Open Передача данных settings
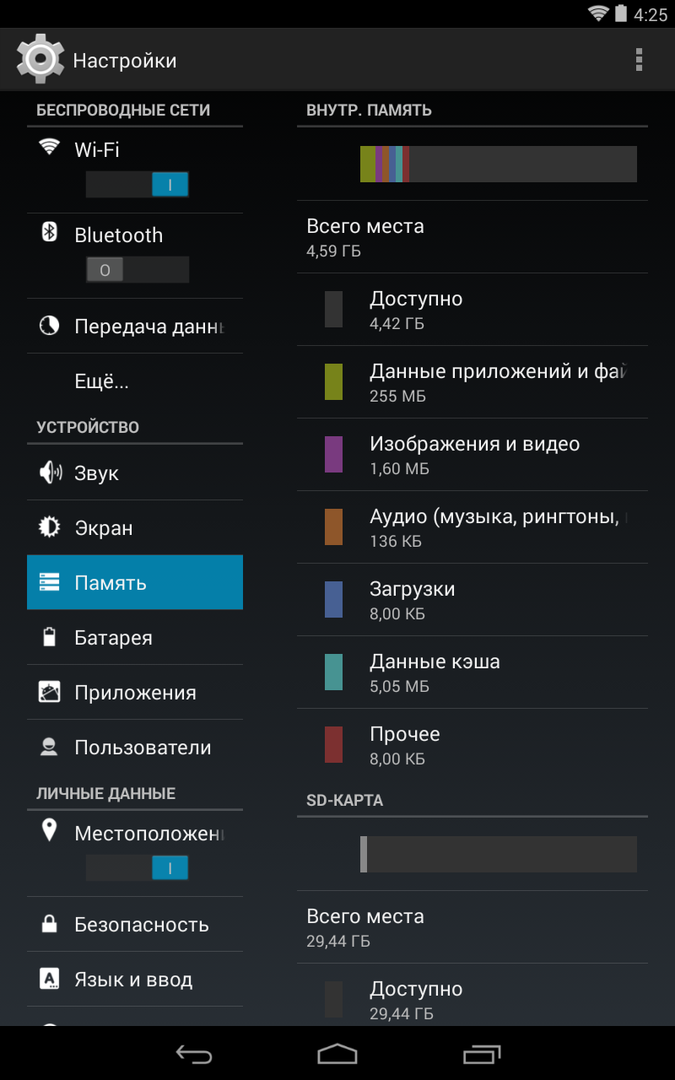This screenshot has width=675, height=1080. 135,327
